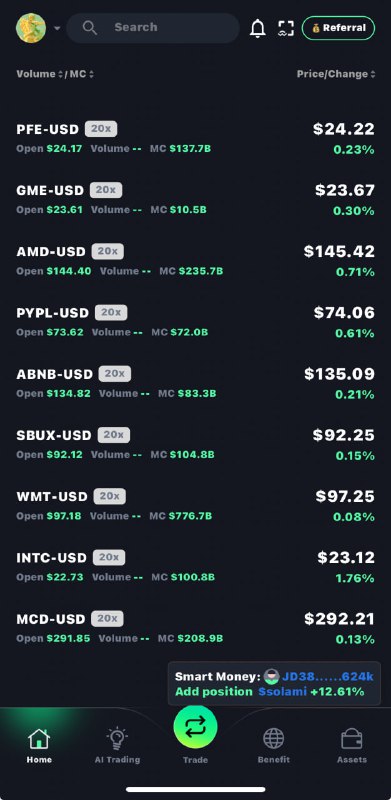Open the MCD-USD row

click(x=196, y=628)
